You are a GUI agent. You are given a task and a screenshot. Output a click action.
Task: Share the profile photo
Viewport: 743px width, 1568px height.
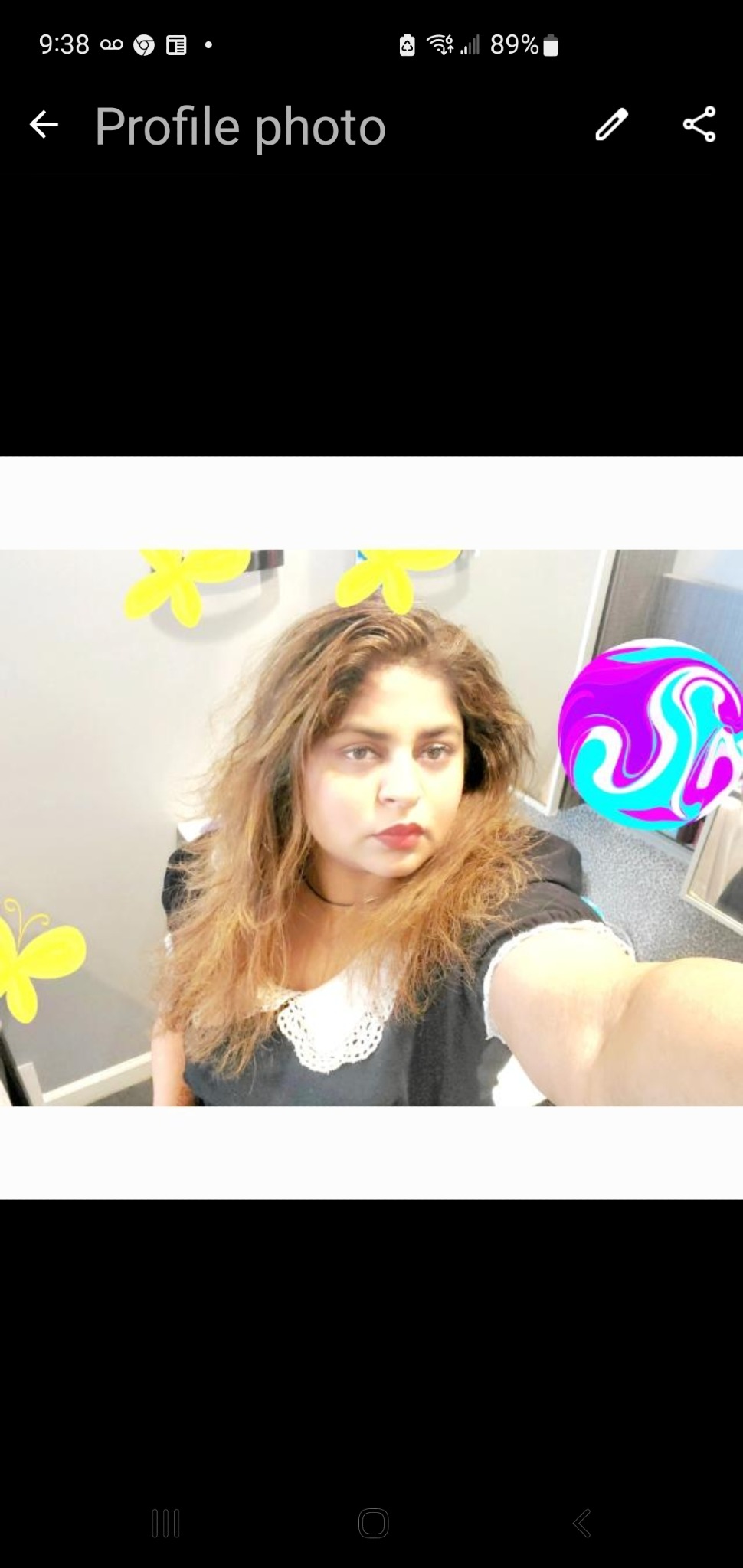(x=699, y=125)
